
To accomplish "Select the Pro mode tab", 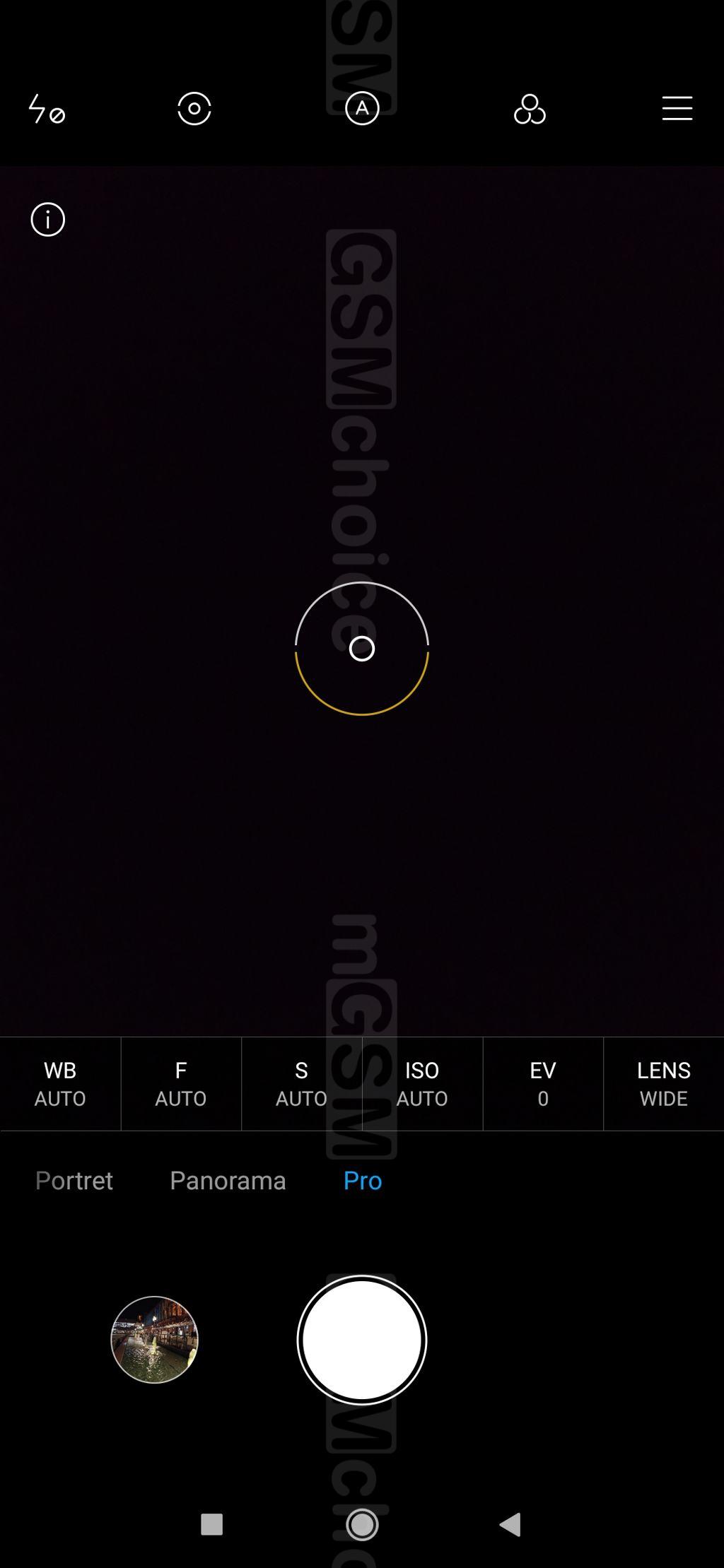I will click(363, 1180).
